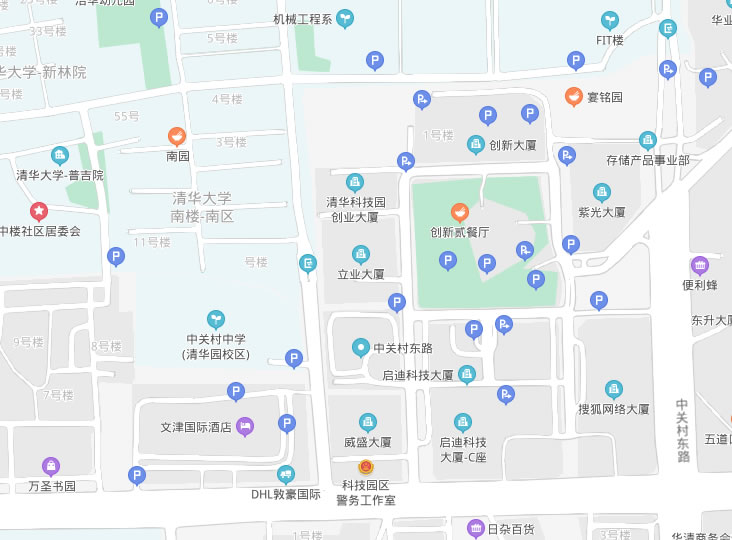Select the 南园 restaurant marker
Image resolution: width=732 pixels, height=540 pixels.
[177, 137]
